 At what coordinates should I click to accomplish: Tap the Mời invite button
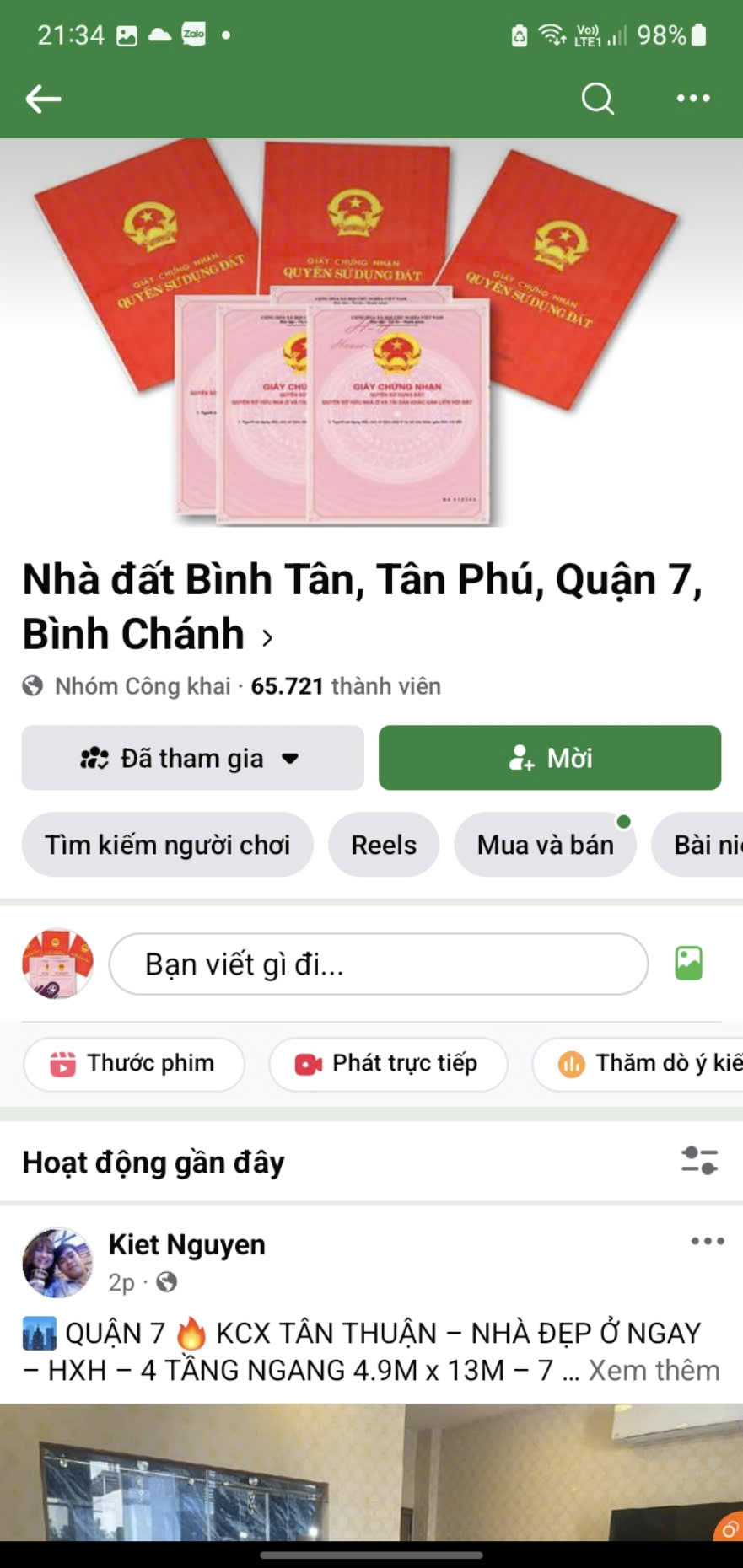550,758
